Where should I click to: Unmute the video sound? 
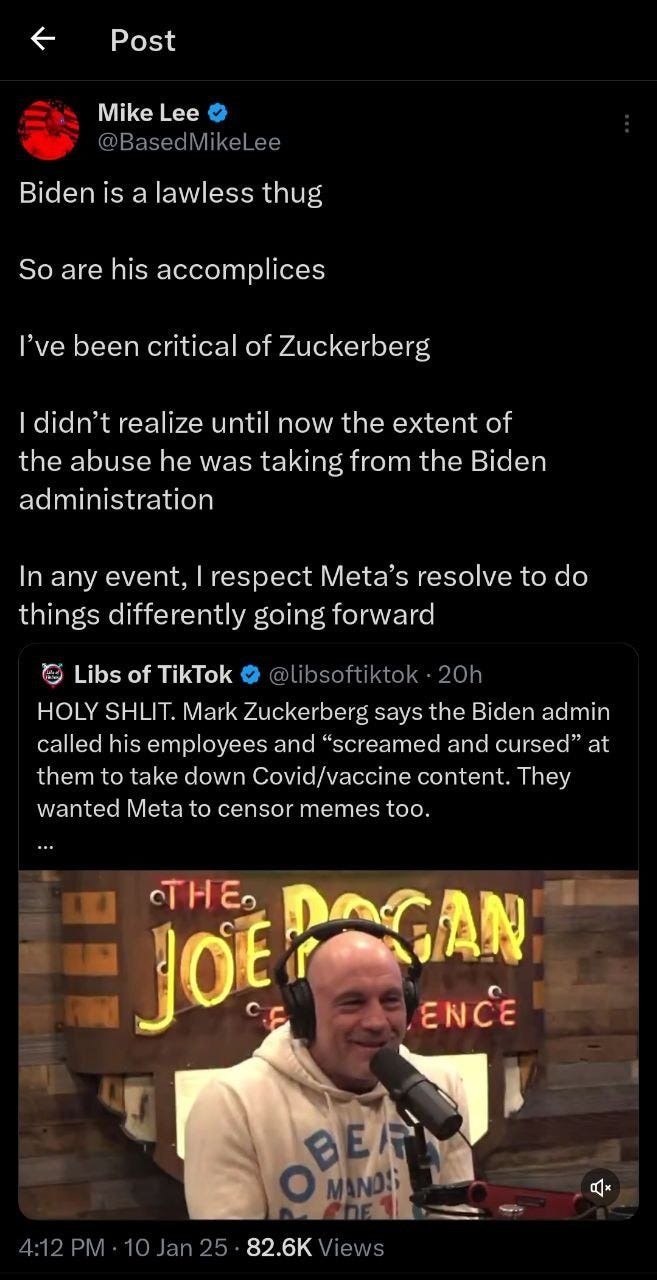[600, 1187]
